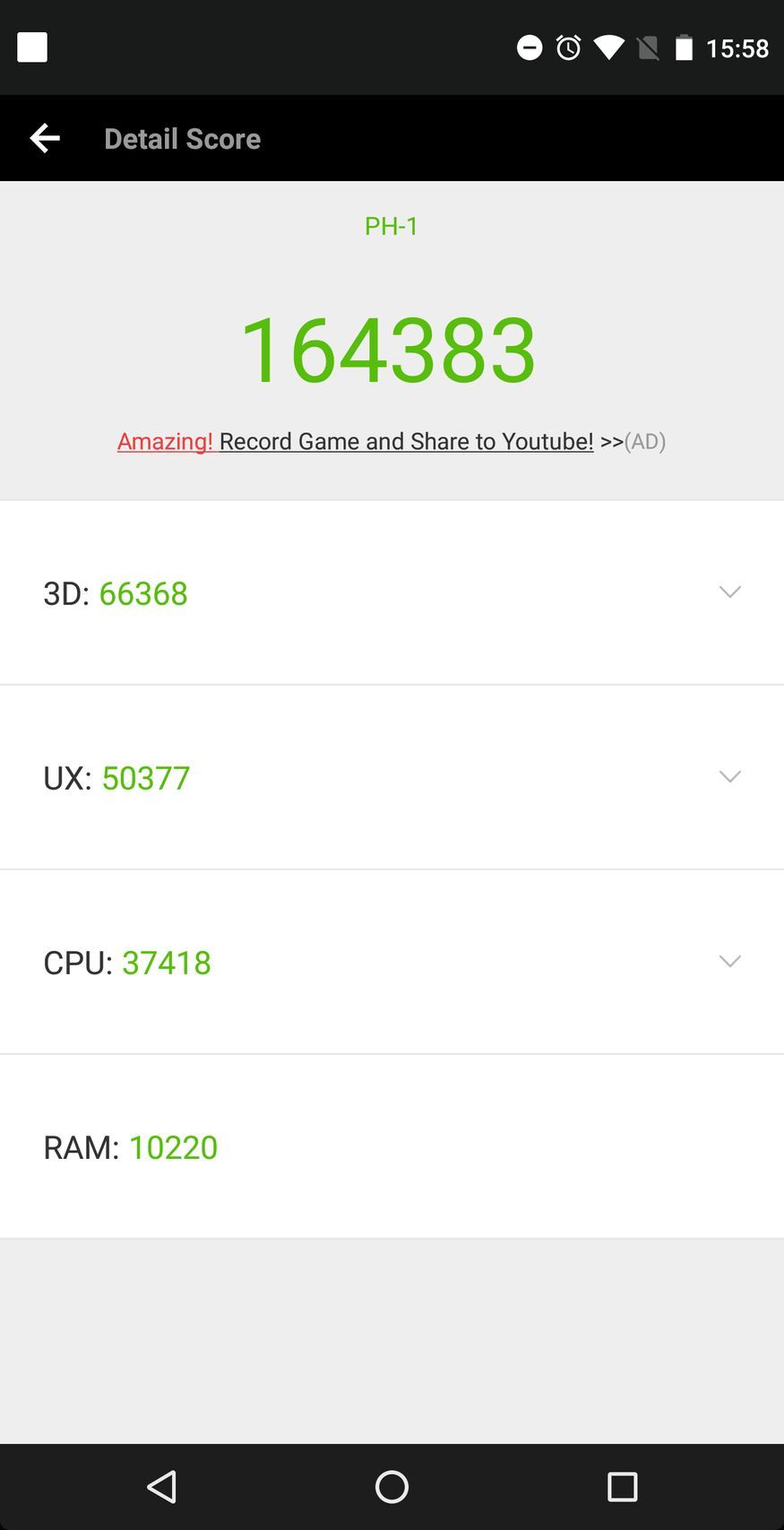Tap the Do Not Disturb status bar icon
Image resolution: width=784 pixels, height=1530 pixels.
[529, 48]
